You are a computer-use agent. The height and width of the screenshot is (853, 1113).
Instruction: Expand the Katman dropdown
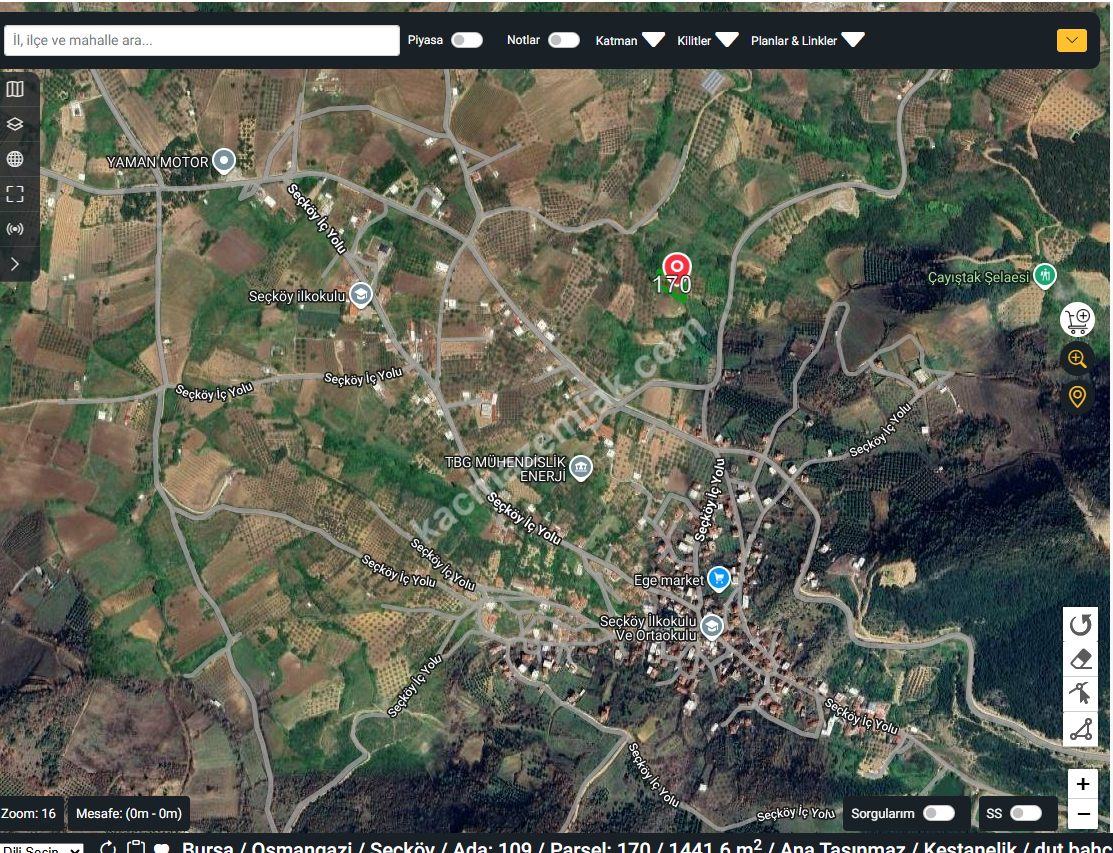[x=653, y=40]
